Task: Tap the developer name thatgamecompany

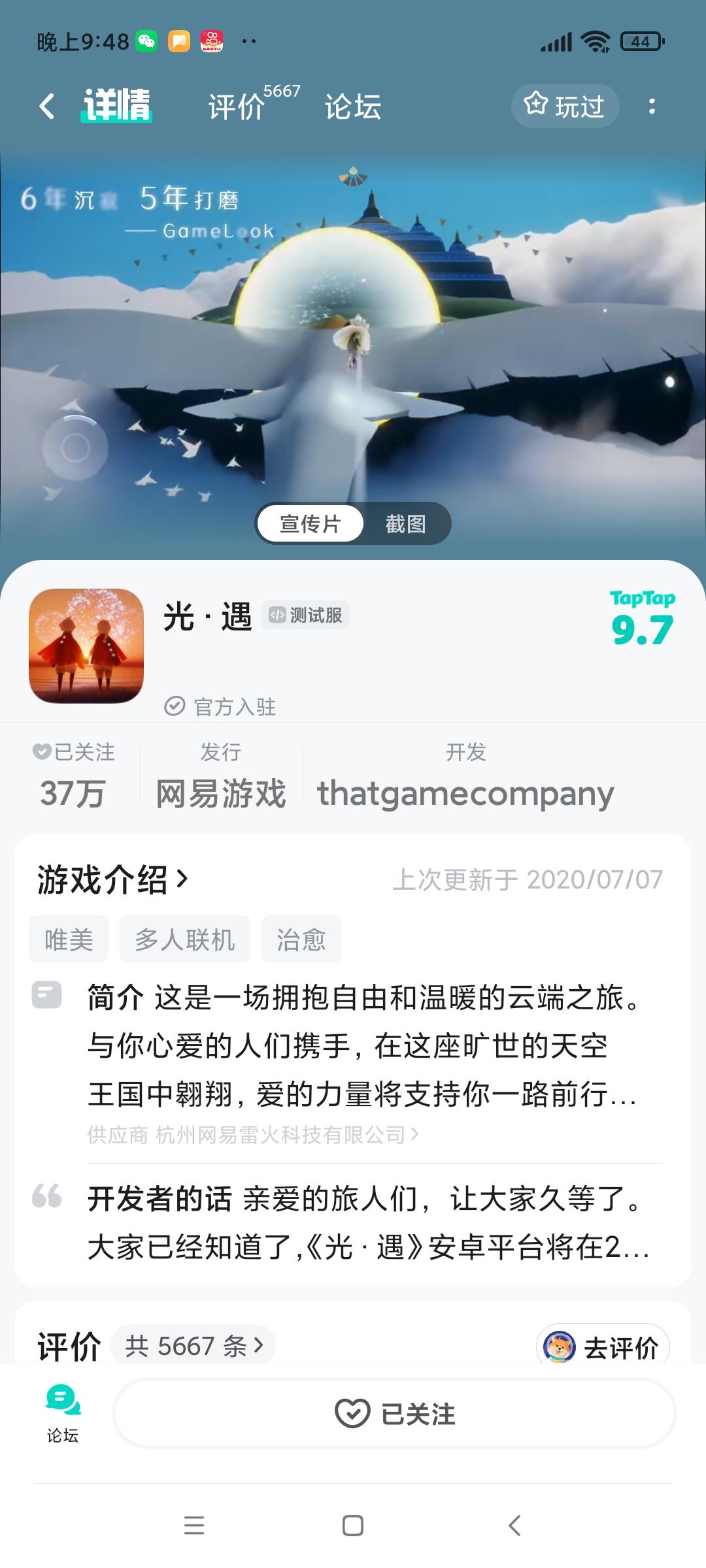Action: pos(464,794)
